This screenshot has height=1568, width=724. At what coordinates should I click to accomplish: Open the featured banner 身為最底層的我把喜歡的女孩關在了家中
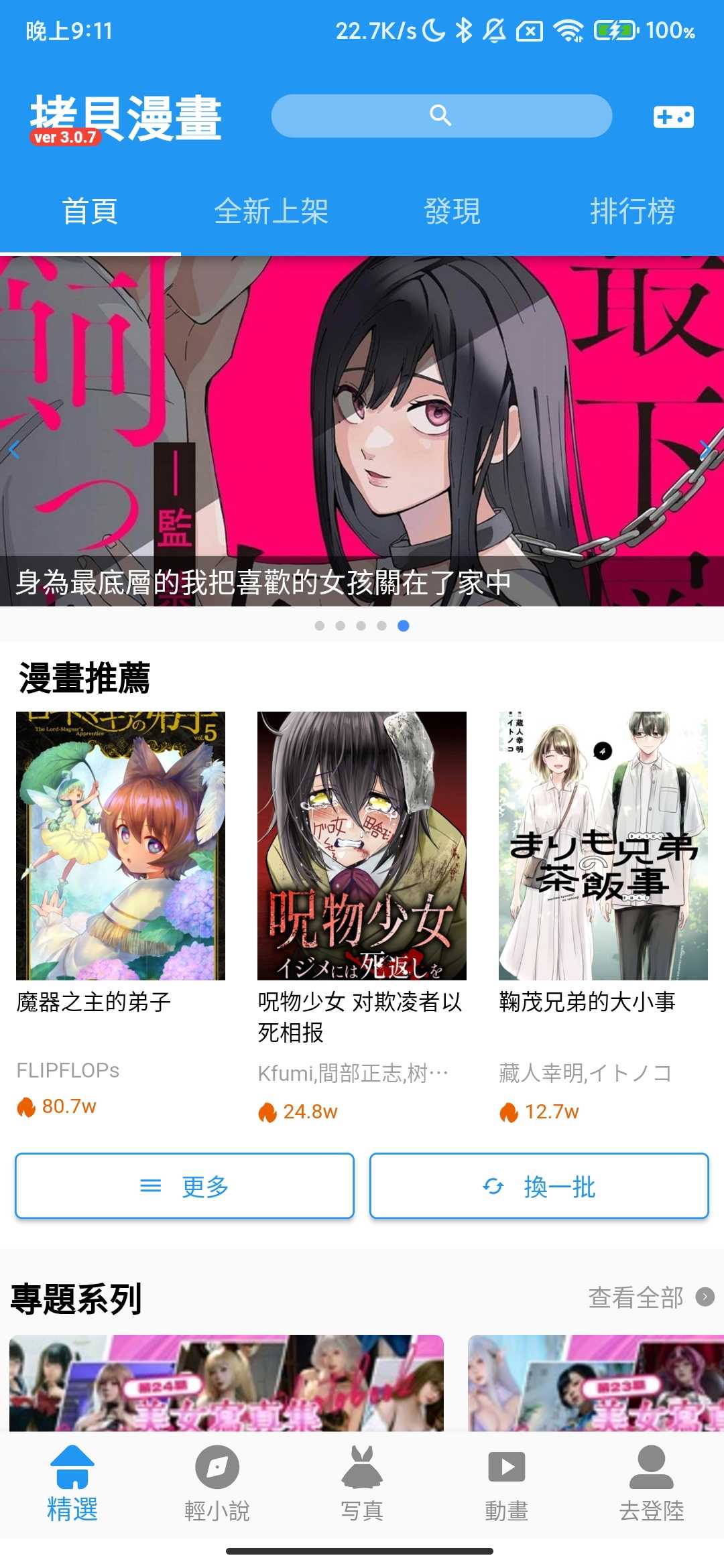pos(362,429)
